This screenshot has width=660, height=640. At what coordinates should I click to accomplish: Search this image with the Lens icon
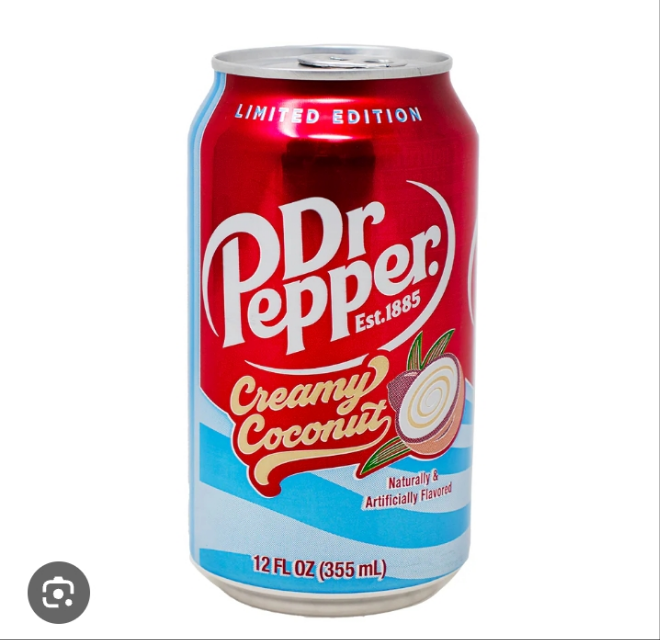(58, 592)
